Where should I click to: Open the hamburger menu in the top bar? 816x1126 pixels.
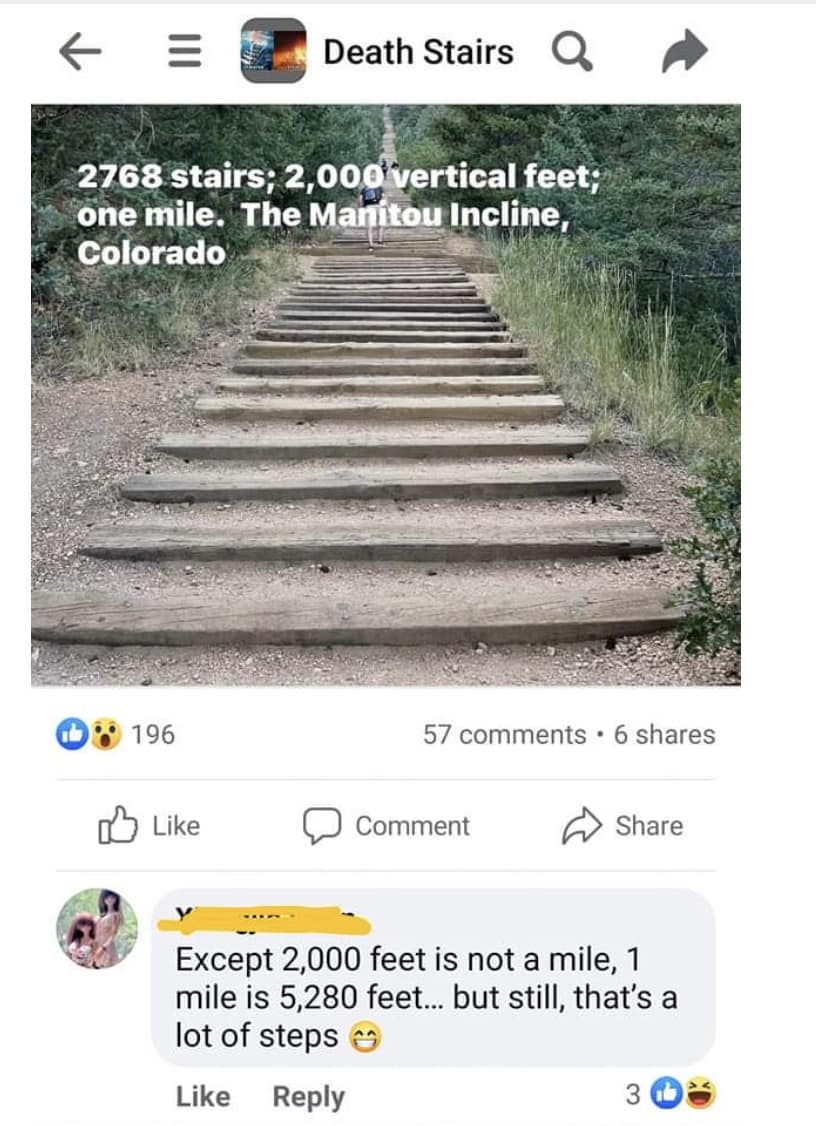[x=182, y=53]
